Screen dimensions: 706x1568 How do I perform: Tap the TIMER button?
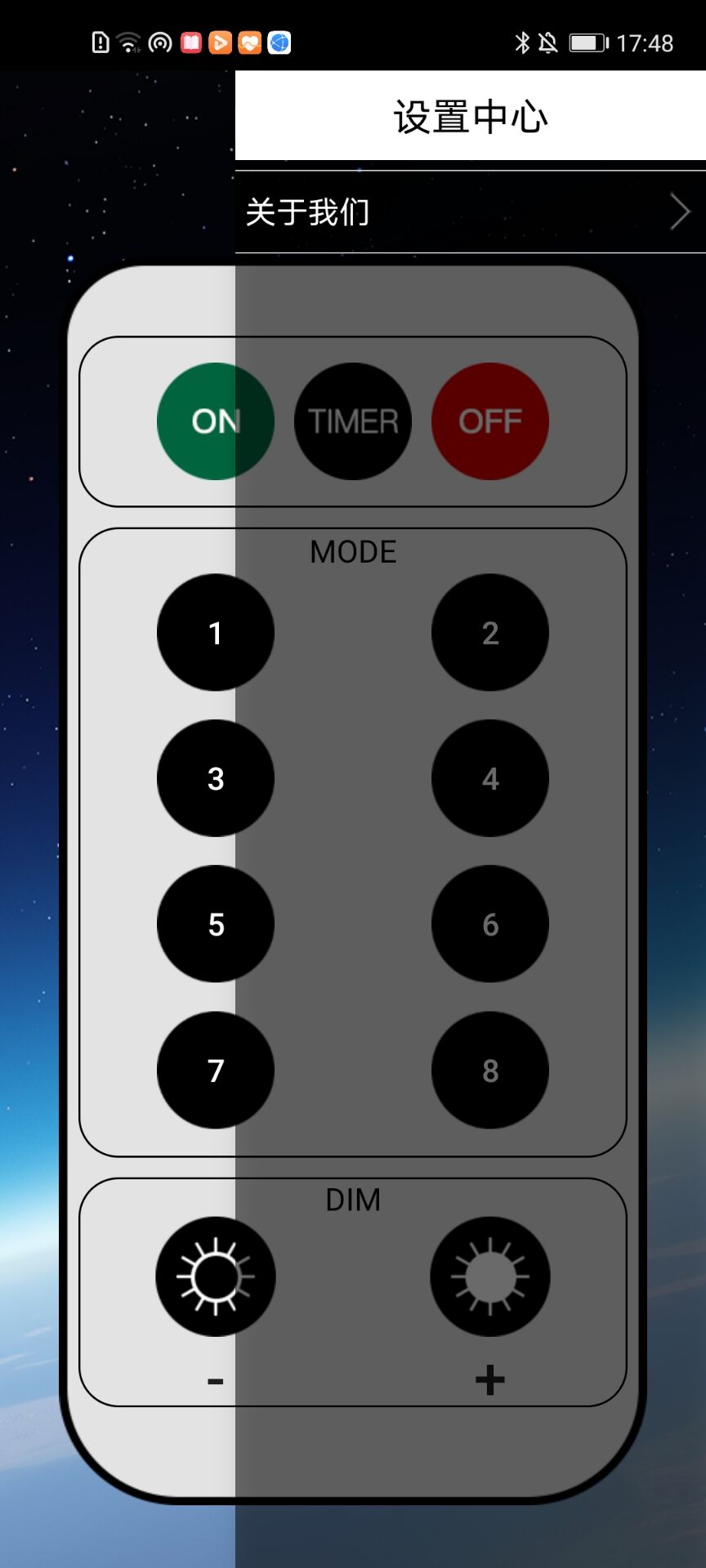point(353,421)
